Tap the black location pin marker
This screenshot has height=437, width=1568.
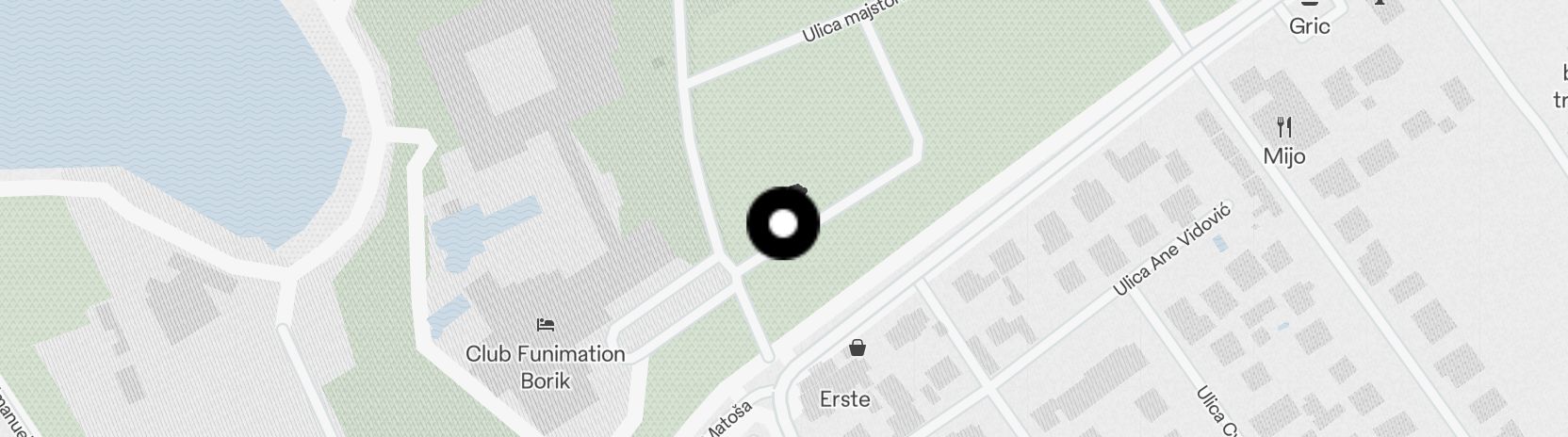[x=783, y=224]
